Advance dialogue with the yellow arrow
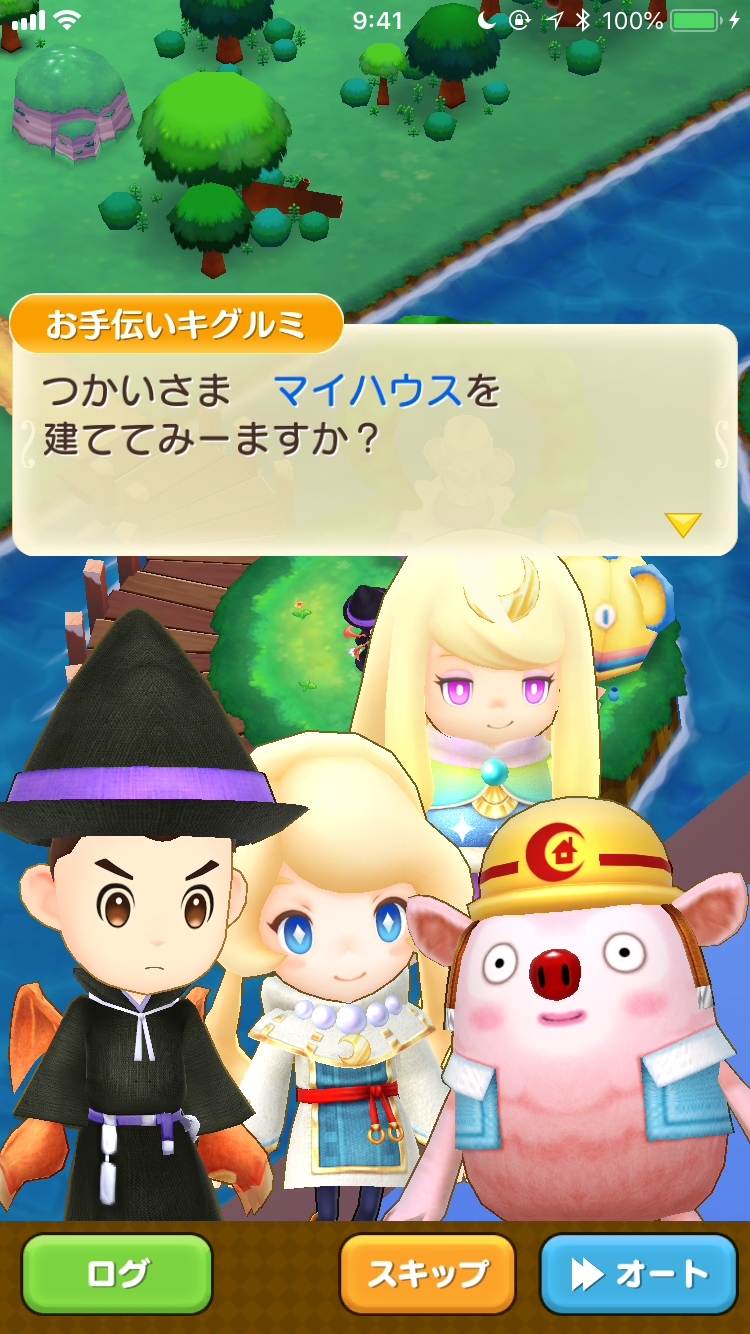 683,524
